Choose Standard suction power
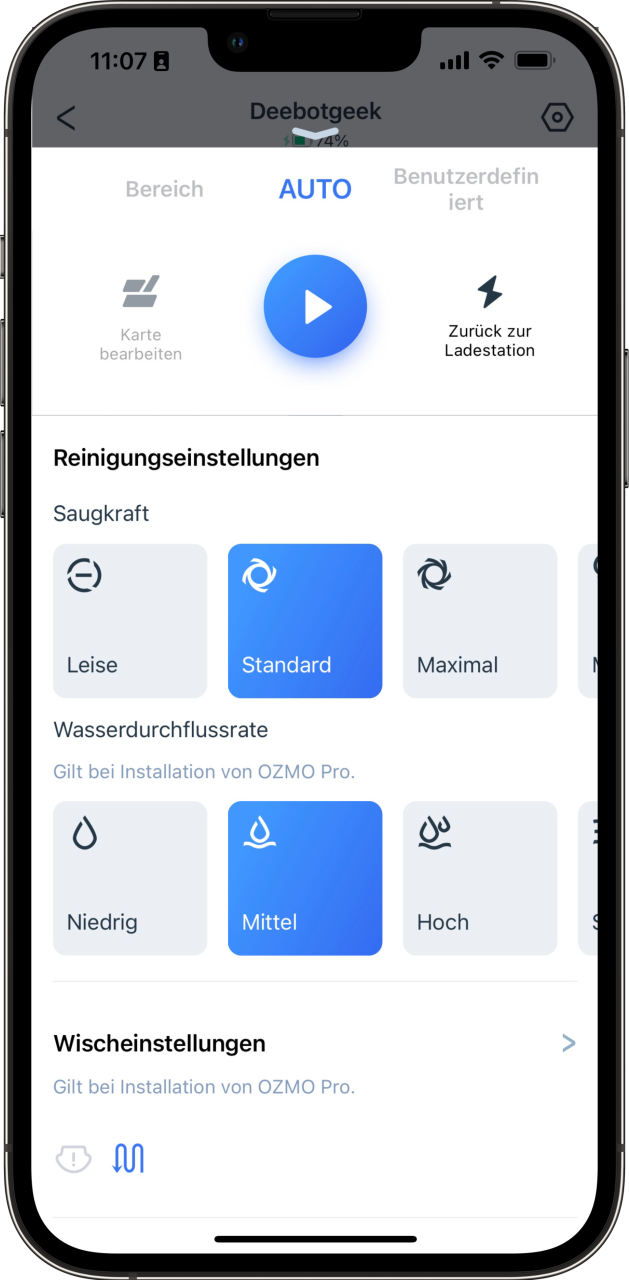The width and height of the screenshot is (629, 1280). [305, 621]
